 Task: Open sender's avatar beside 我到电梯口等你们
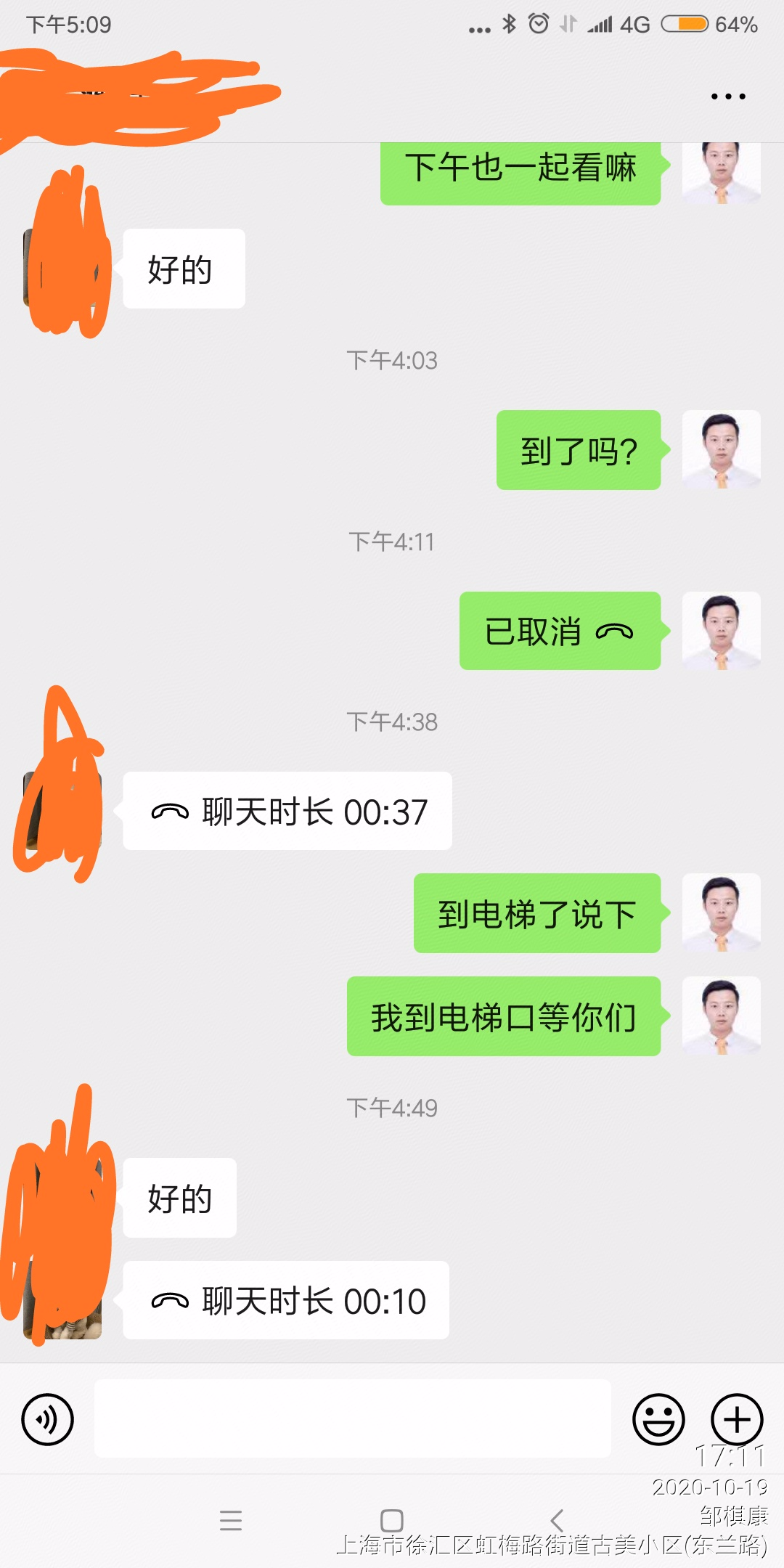click(721, 1016)
